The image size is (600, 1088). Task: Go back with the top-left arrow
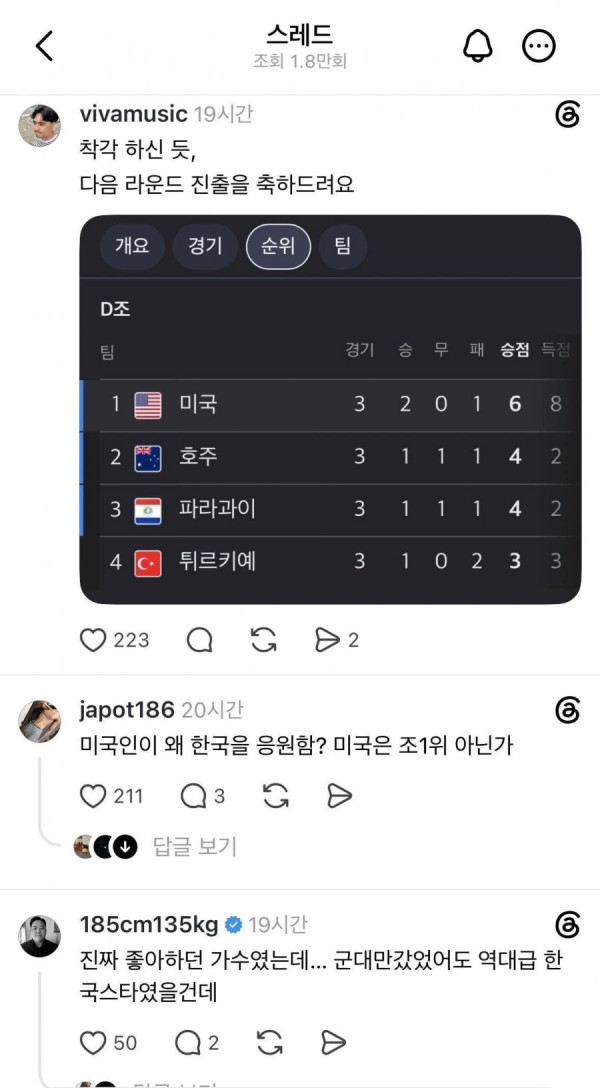44,46
